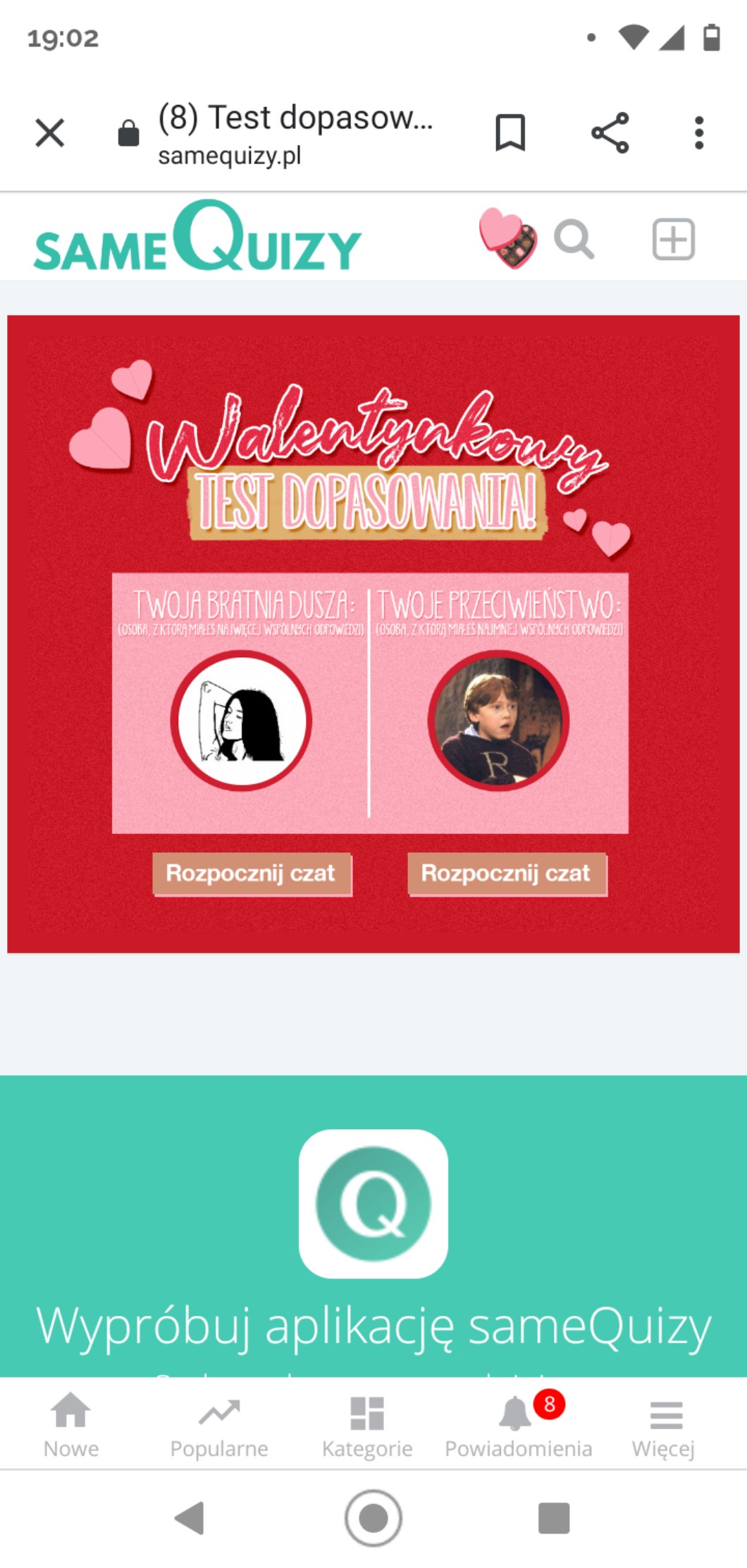
Task: Open the browser overflow menu
Action: 698,132
